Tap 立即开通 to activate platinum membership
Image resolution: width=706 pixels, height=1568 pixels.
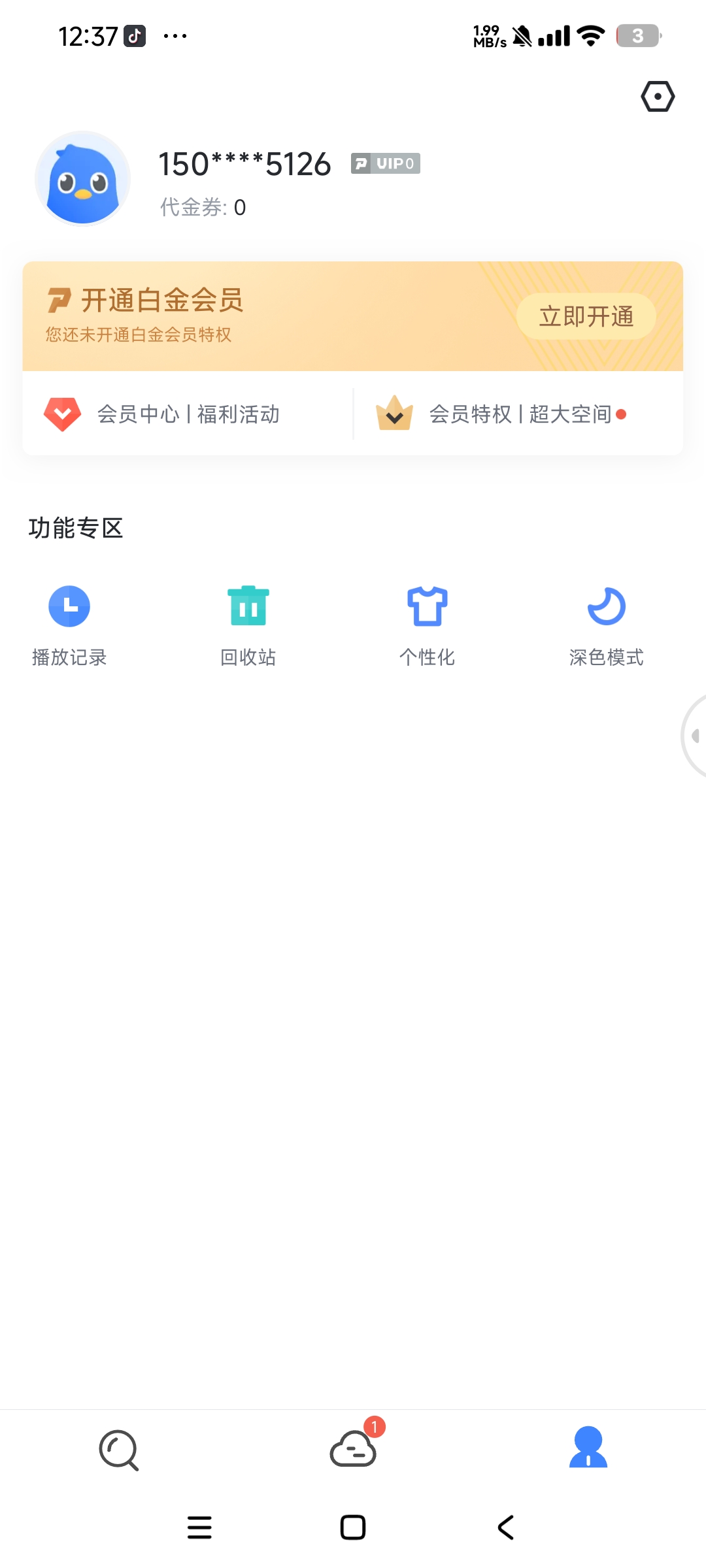(x=586, y=317)
